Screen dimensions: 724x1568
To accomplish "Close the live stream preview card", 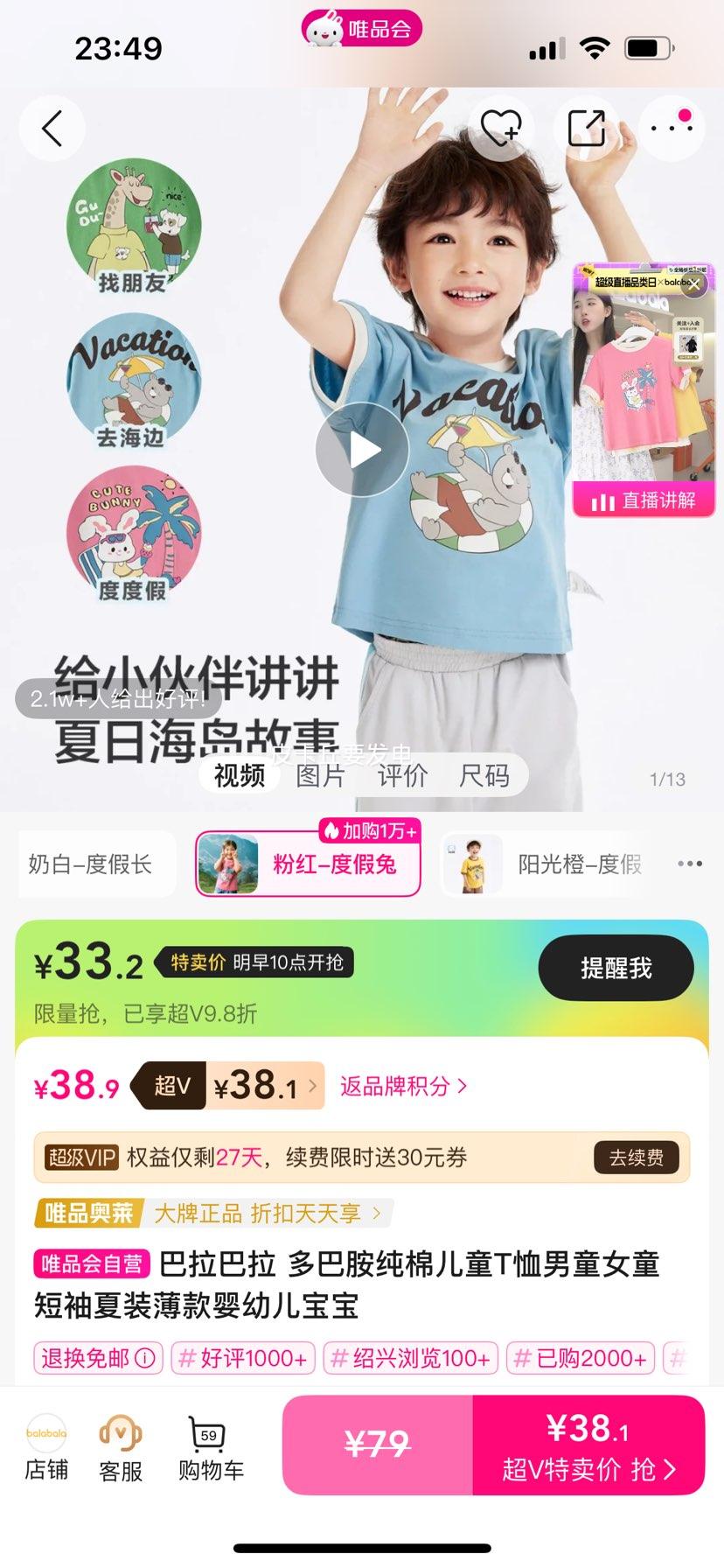I will click(x=693, y=283).
